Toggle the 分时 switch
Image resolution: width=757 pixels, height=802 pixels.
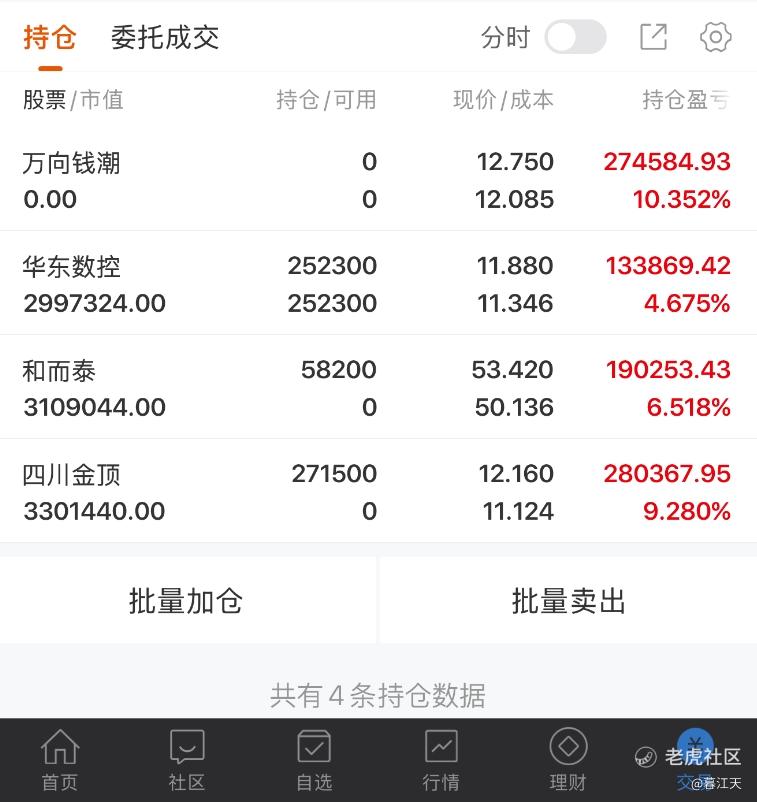575,38
